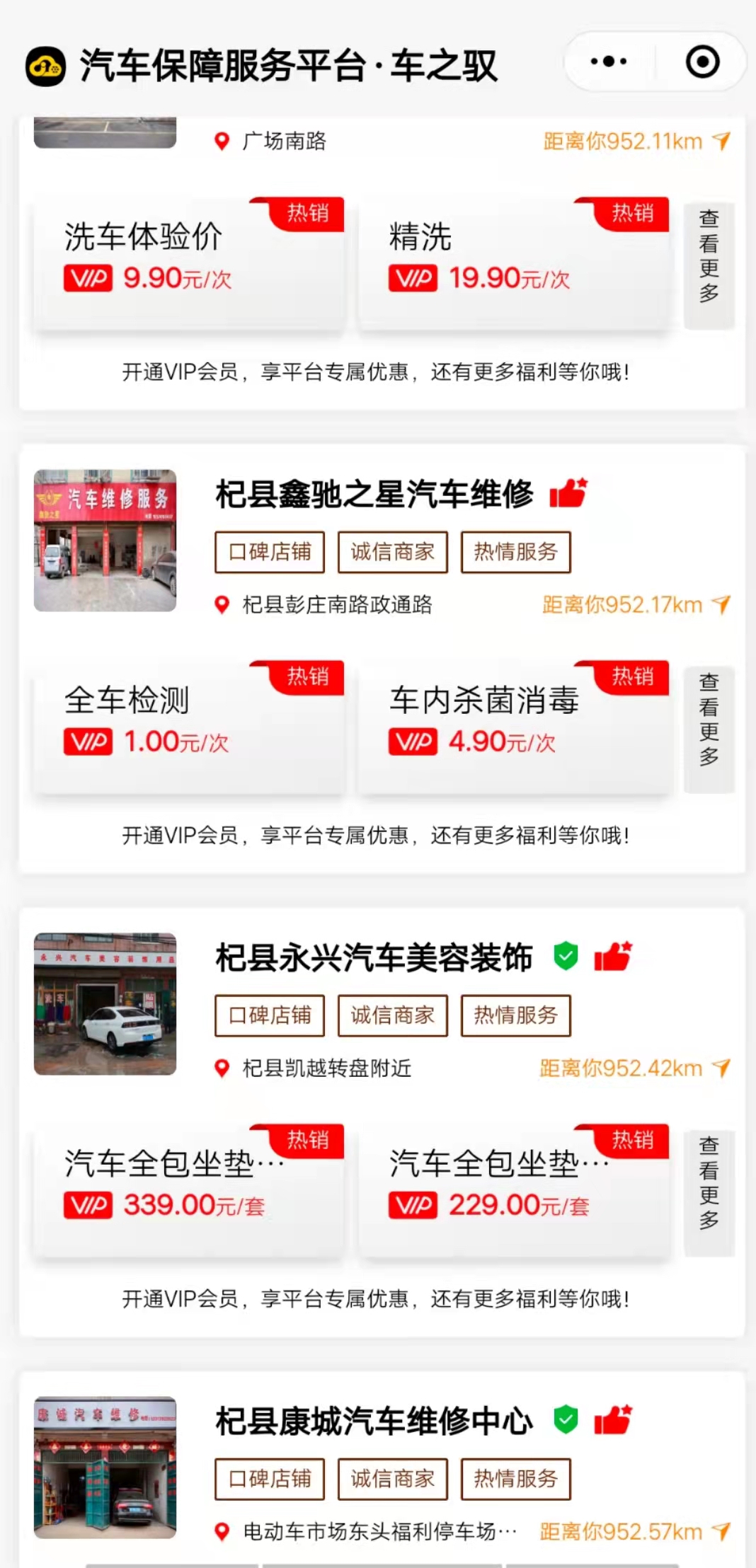View more services from 杞县永兴汽车美容装饰
The height and width of the screenshot is (1568, 756).
pos(709,1193)
